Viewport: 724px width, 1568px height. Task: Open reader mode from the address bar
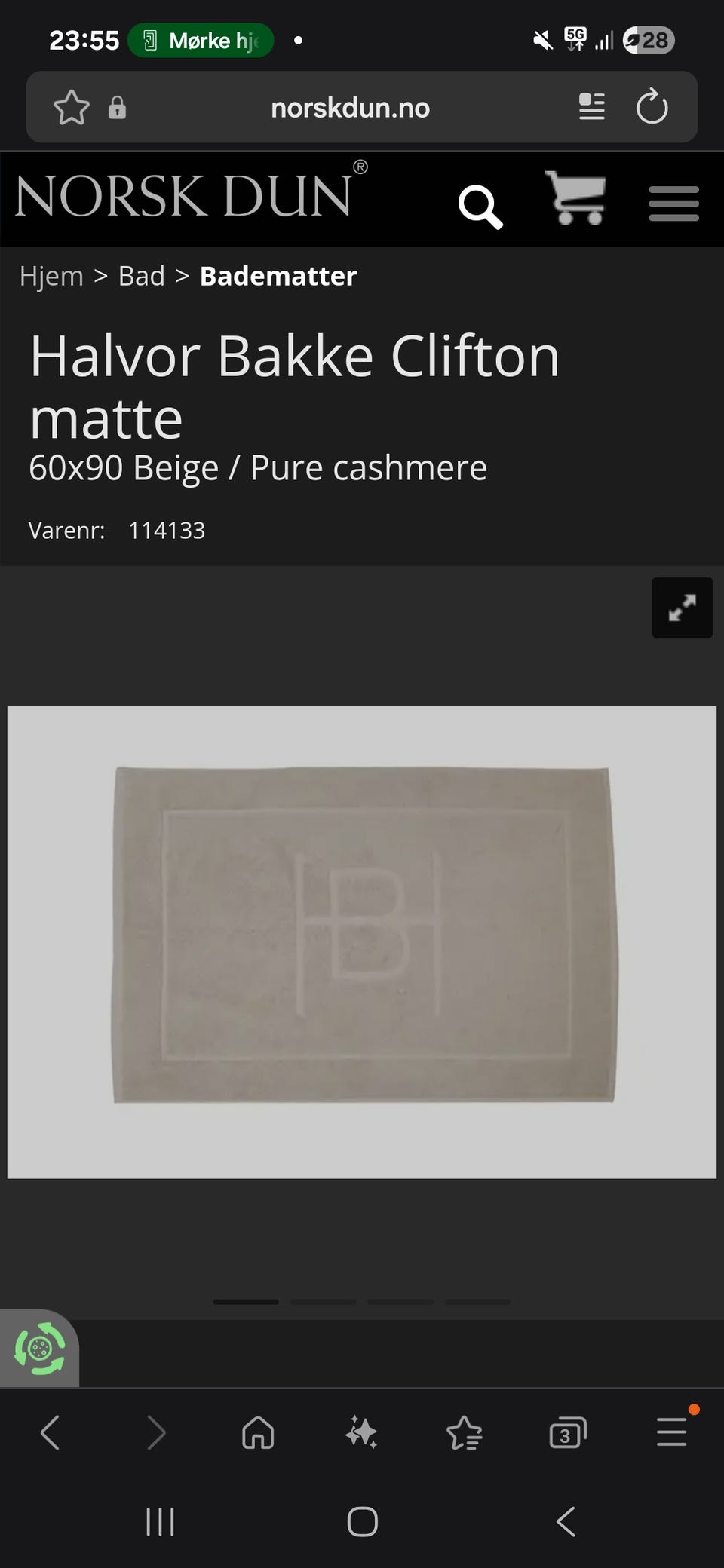[591, 107]
